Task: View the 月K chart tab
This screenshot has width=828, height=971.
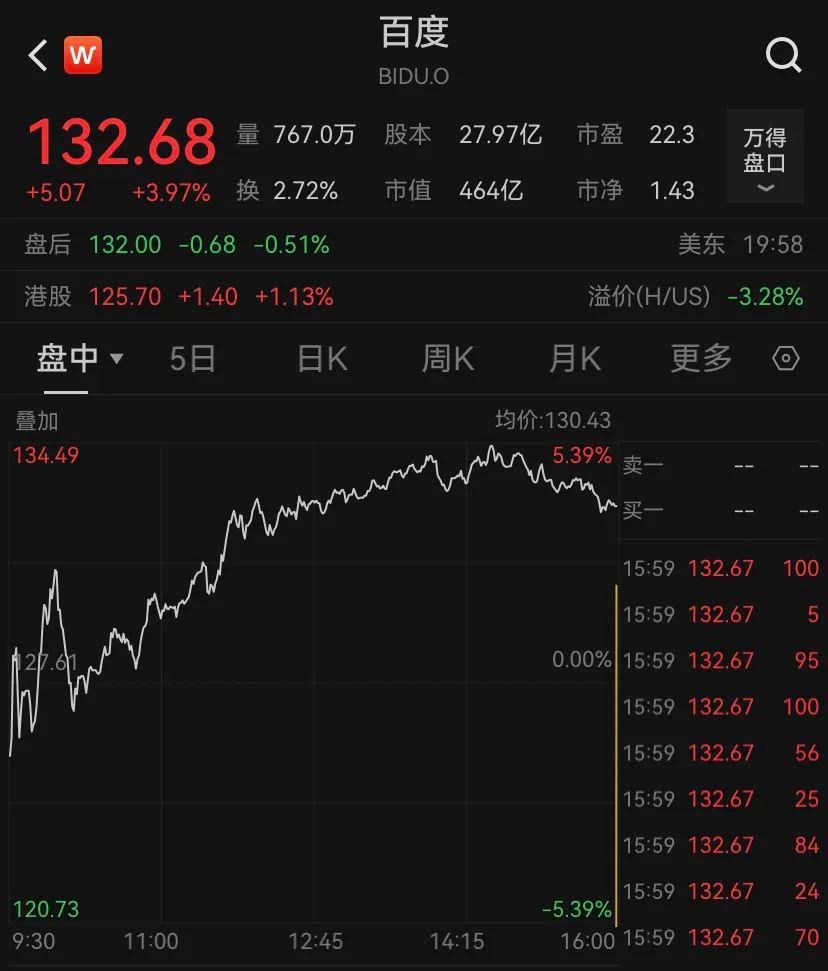Action: coord(575,358)
